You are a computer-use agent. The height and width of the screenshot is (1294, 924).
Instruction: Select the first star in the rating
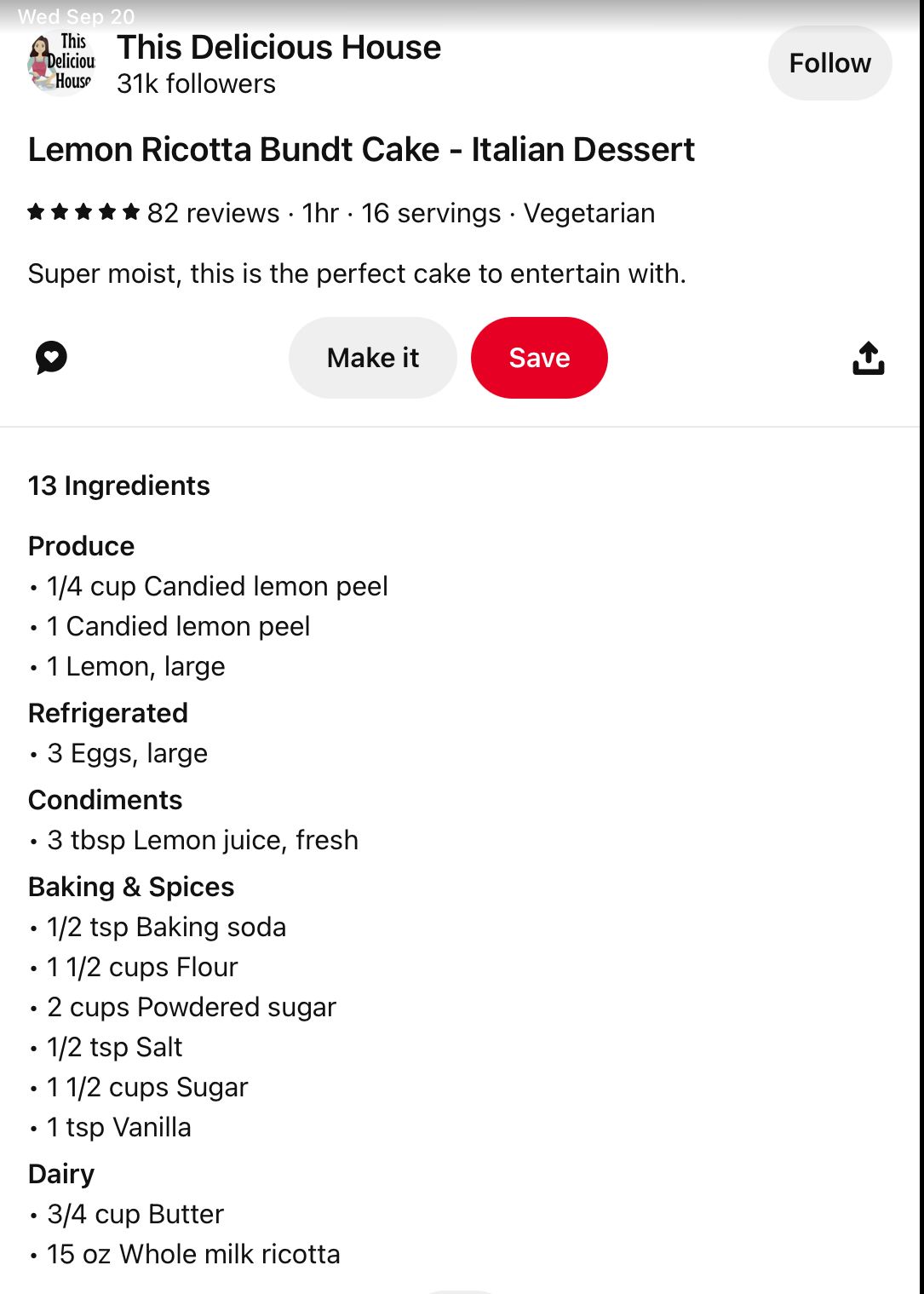(x=36, y=212)
